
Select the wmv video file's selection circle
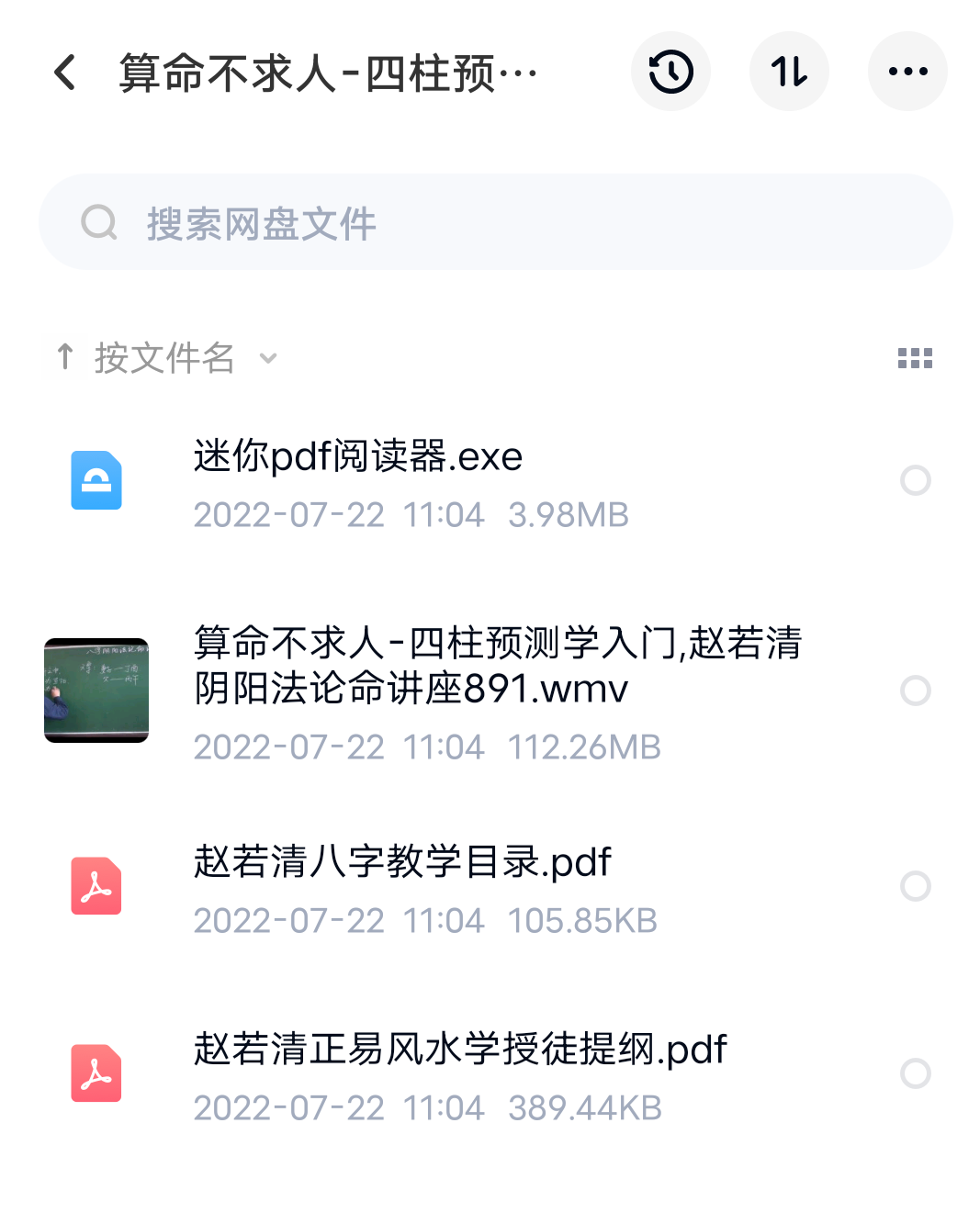[916, 691]
